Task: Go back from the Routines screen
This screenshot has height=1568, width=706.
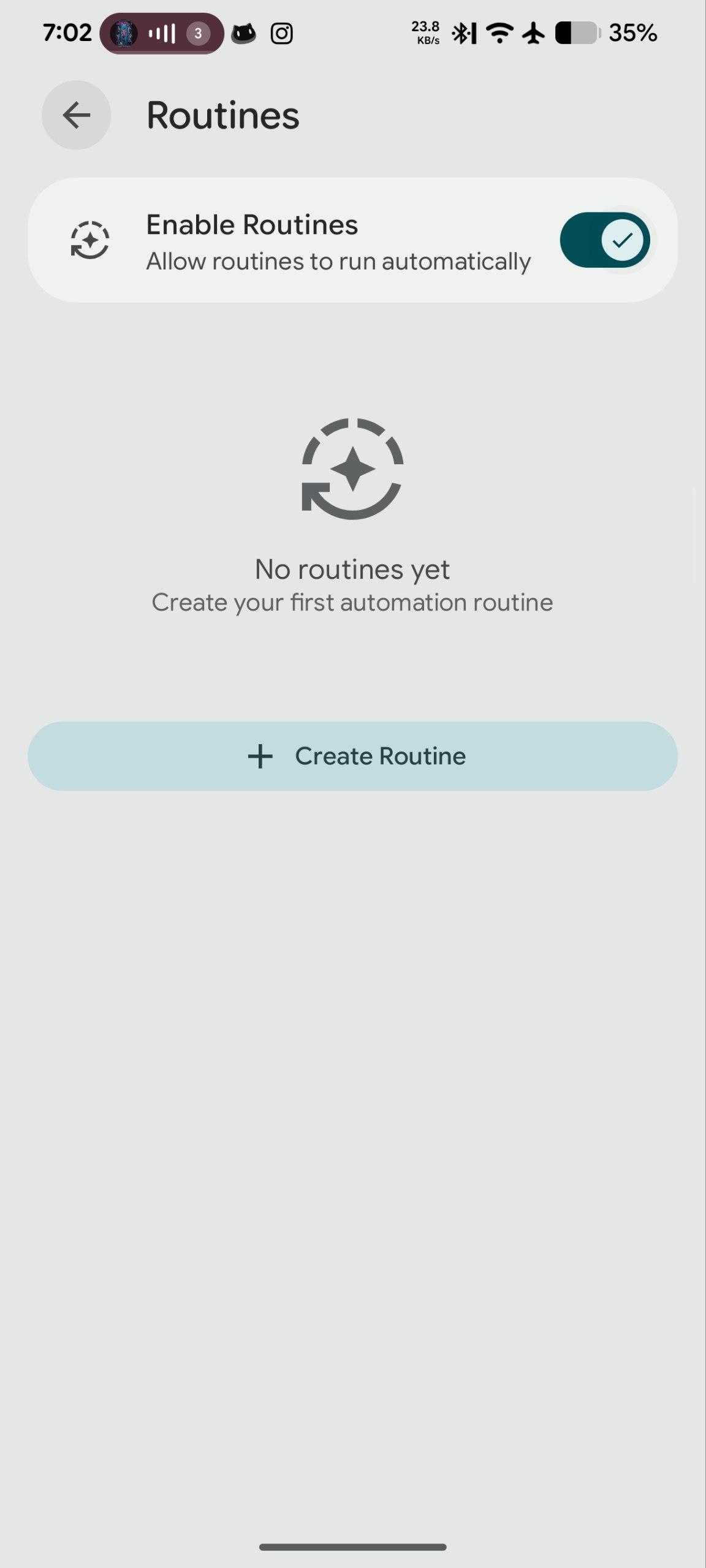Action: coord(76,115)
